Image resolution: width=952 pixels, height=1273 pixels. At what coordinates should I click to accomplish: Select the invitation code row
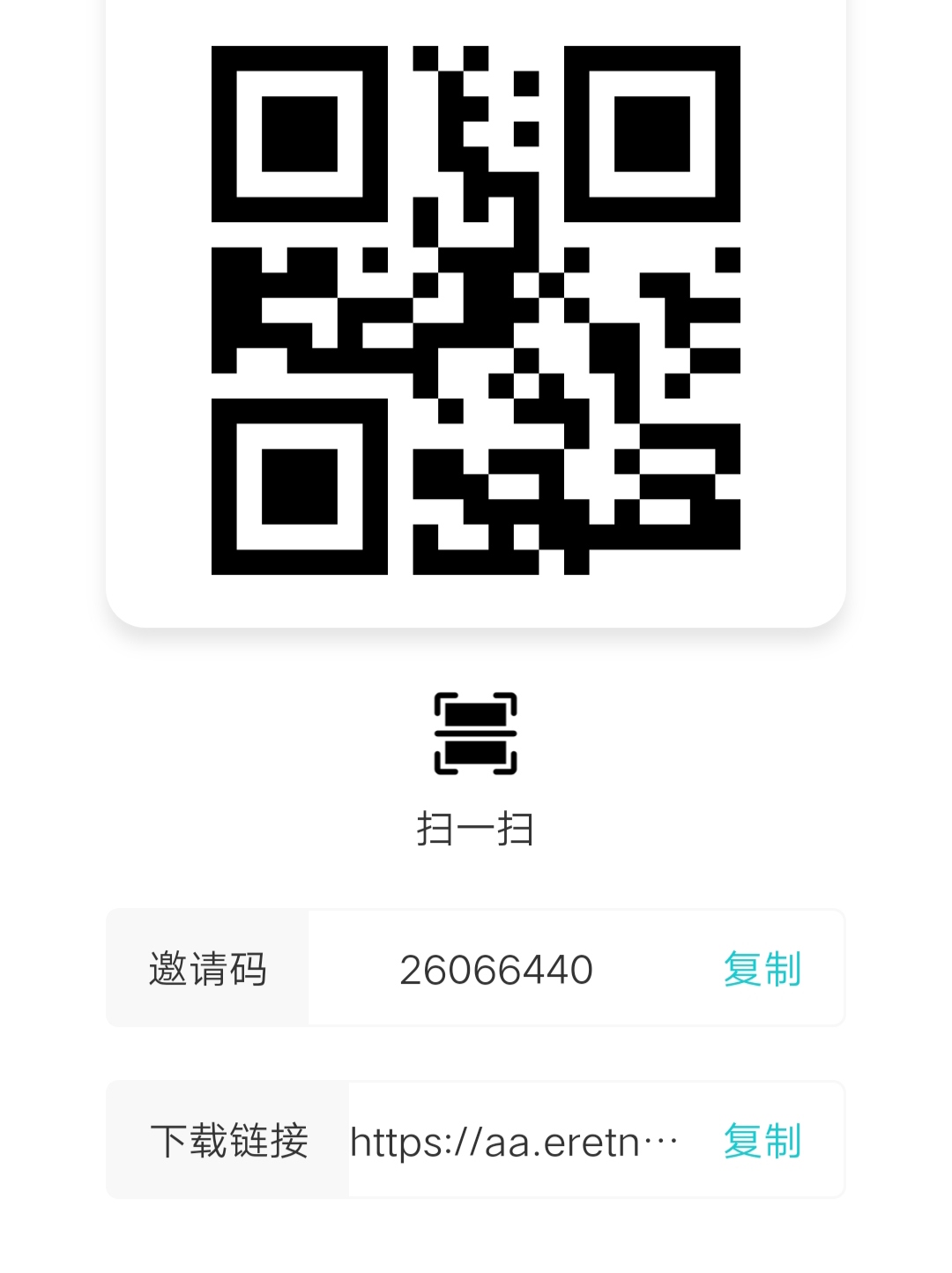point(476,970)
